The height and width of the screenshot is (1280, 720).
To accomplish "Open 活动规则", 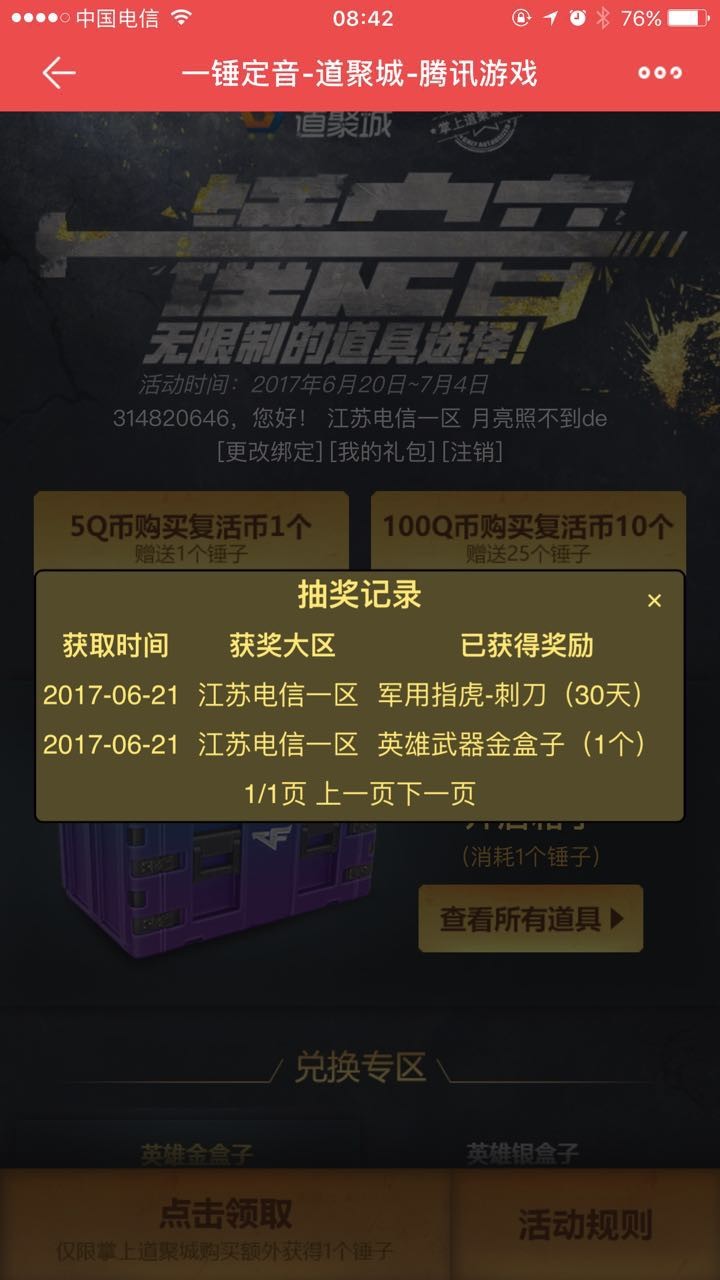I will (x=585, y=1225).
